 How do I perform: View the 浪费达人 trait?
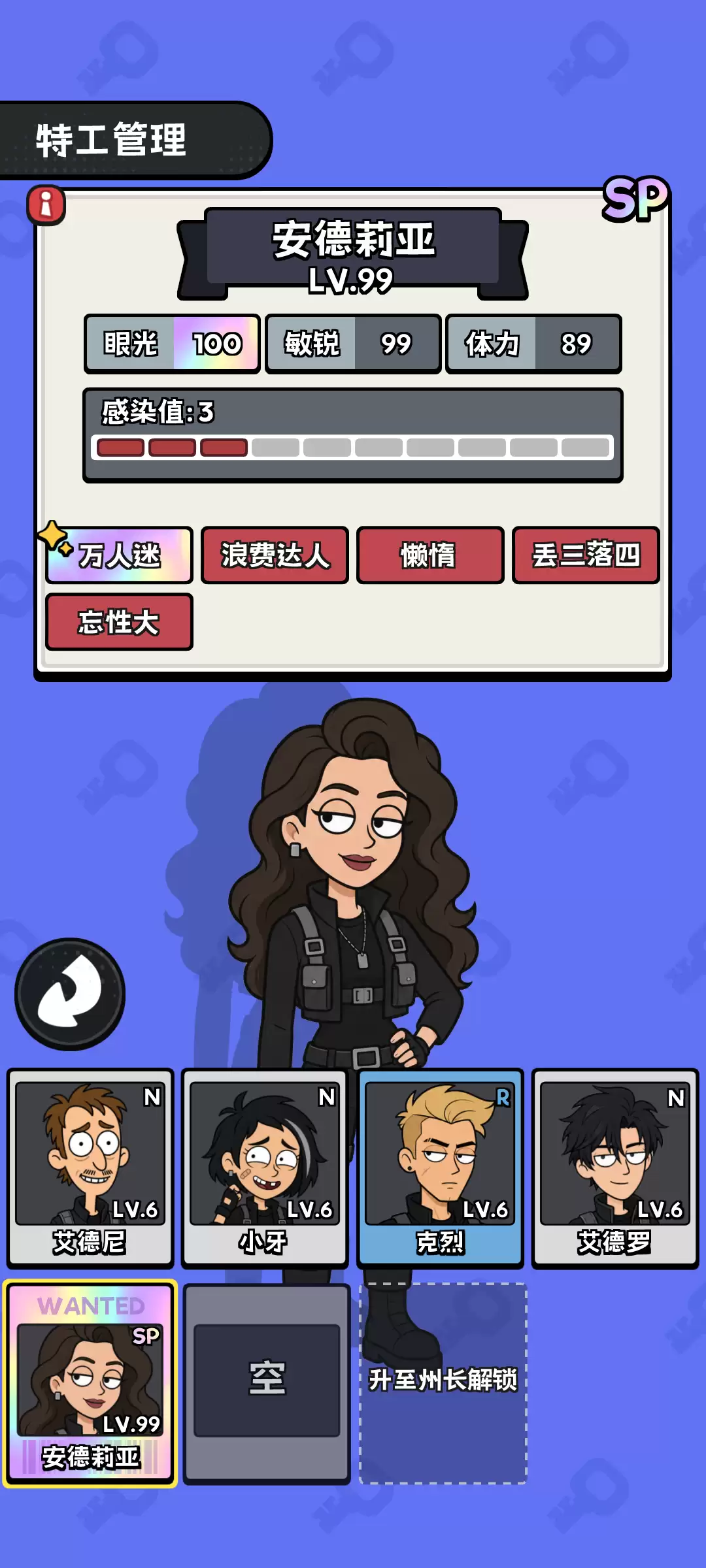click(x=275, y=555)
